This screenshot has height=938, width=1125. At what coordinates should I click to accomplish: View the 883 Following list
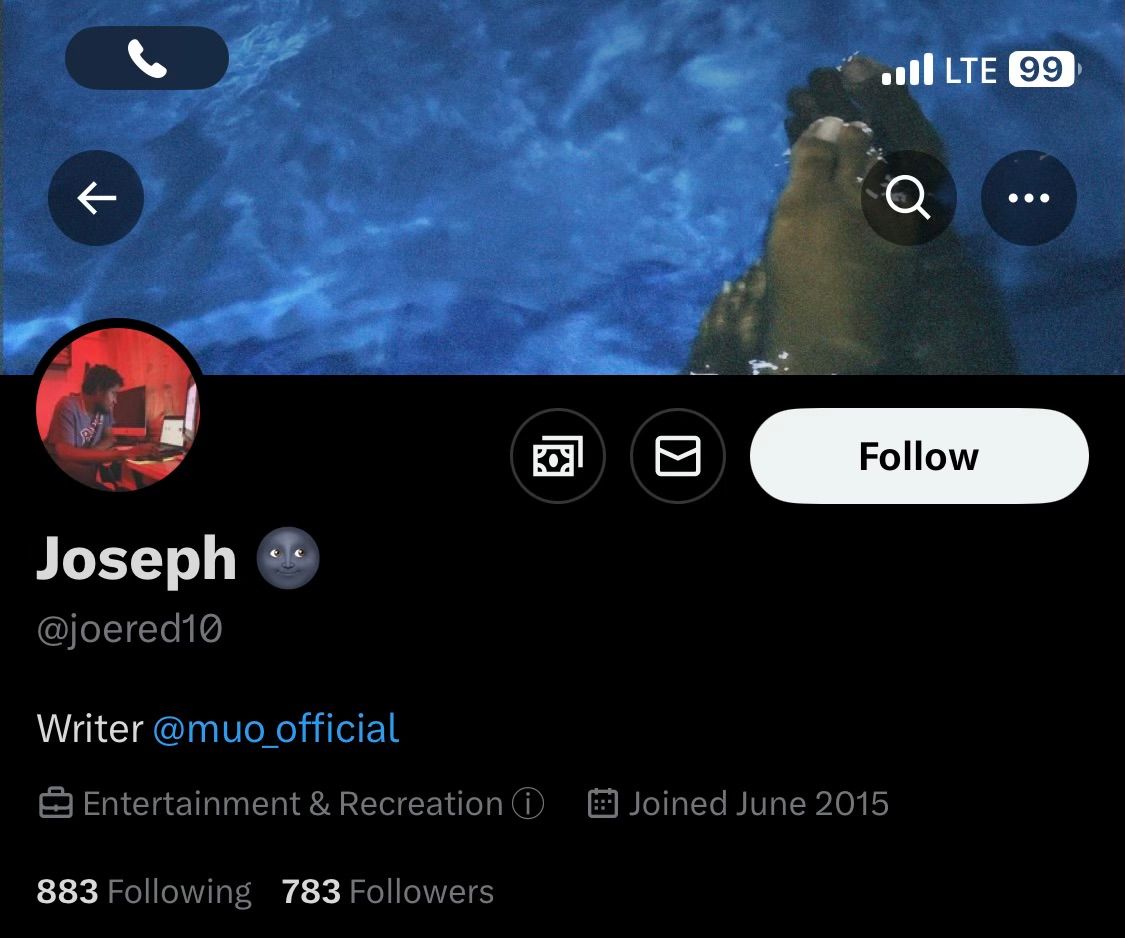tap(144, 891)
